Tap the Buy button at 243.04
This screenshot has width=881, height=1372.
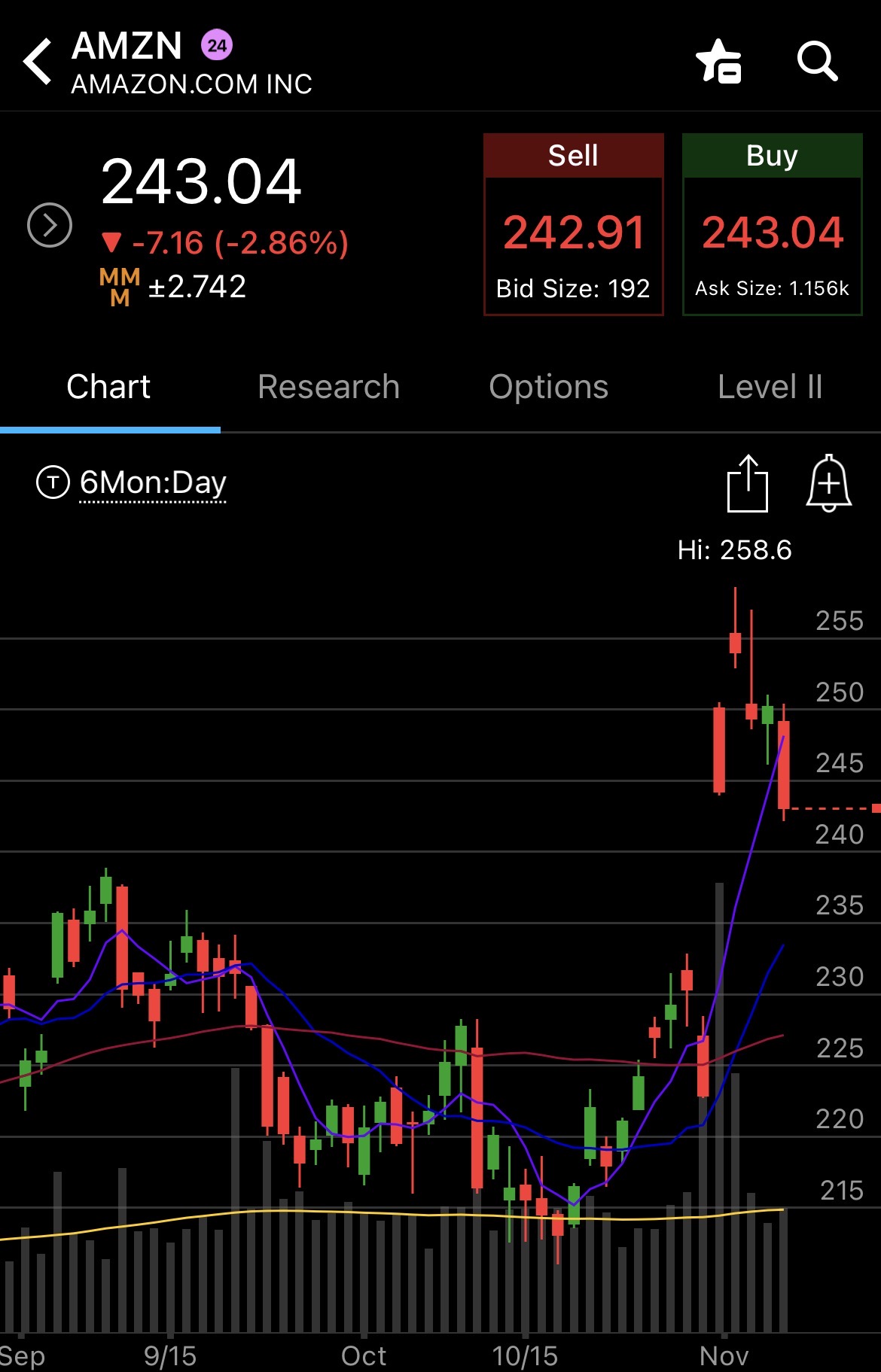tap(772, 224)
